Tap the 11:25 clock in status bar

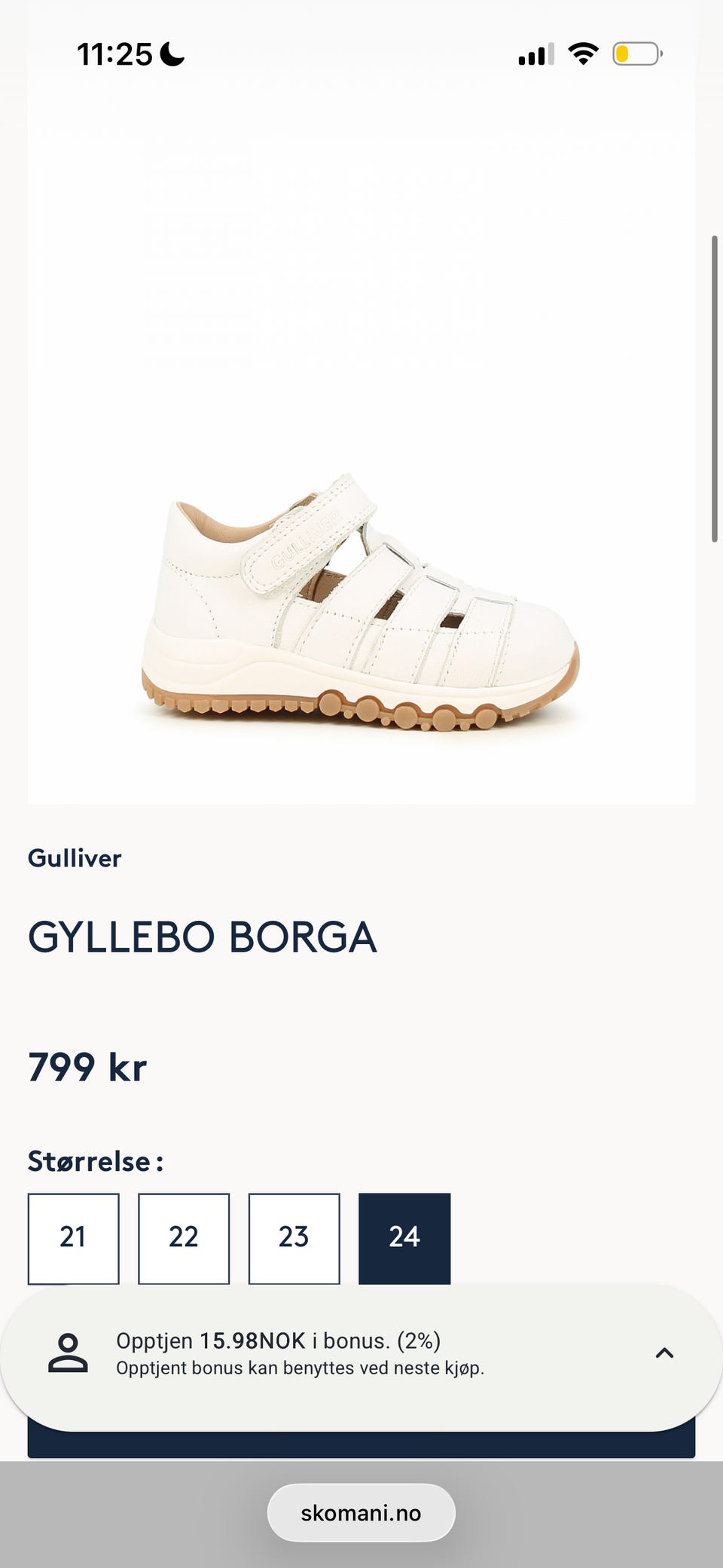tap(114, 54)
